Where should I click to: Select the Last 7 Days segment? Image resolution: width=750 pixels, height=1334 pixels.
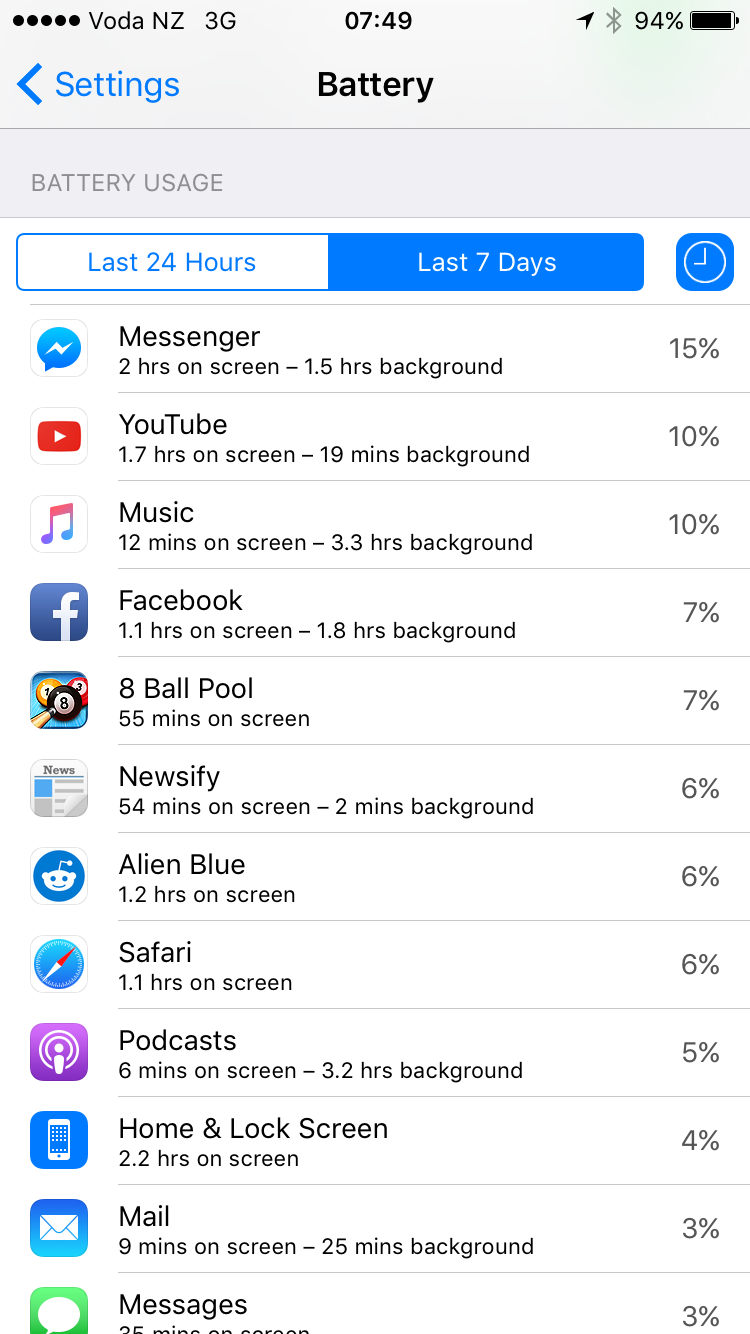point(486,262)
